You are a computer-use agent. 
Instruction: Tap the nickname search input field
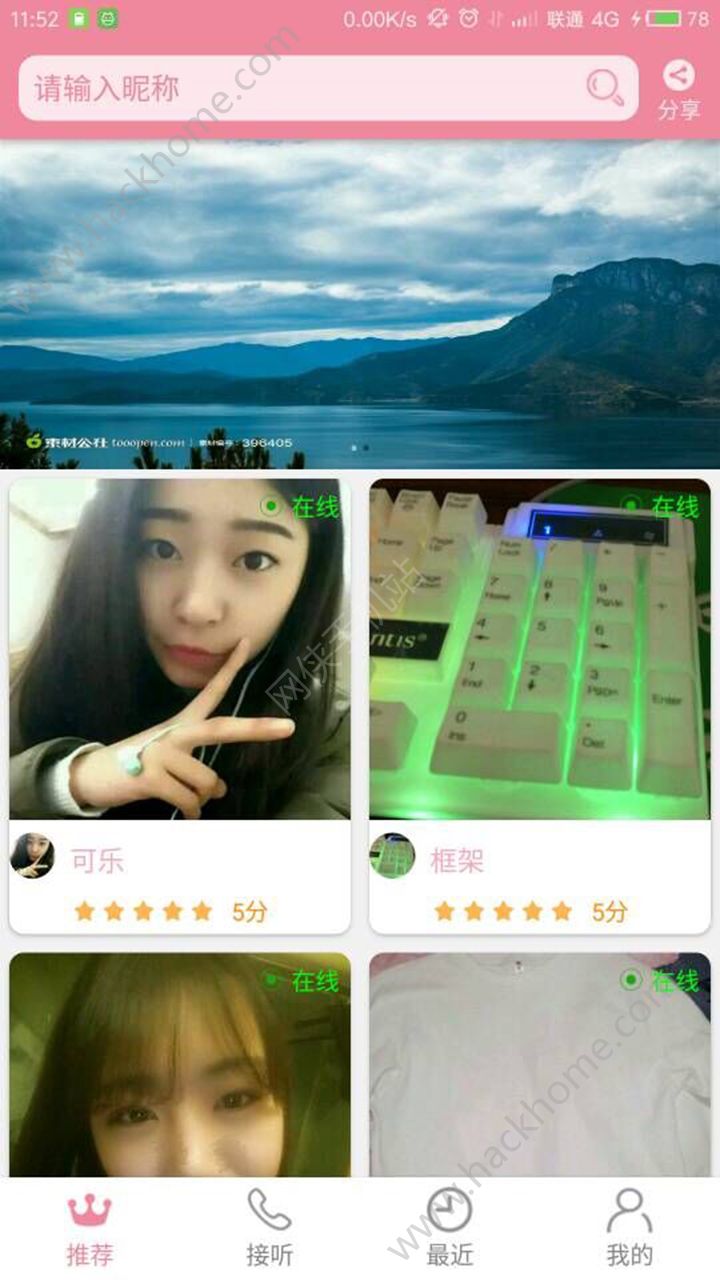click(300, 88)
